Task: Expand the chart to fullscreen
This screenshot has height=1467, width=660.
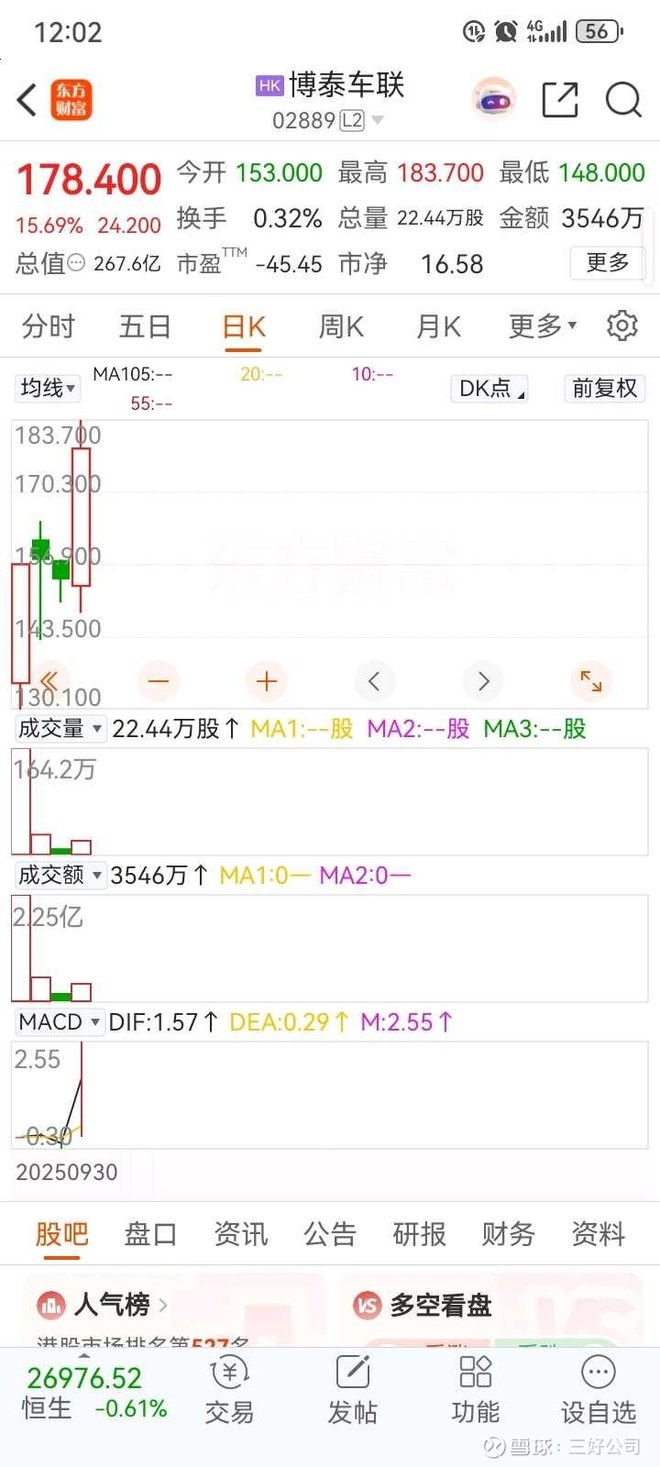Action: [591, 682]
